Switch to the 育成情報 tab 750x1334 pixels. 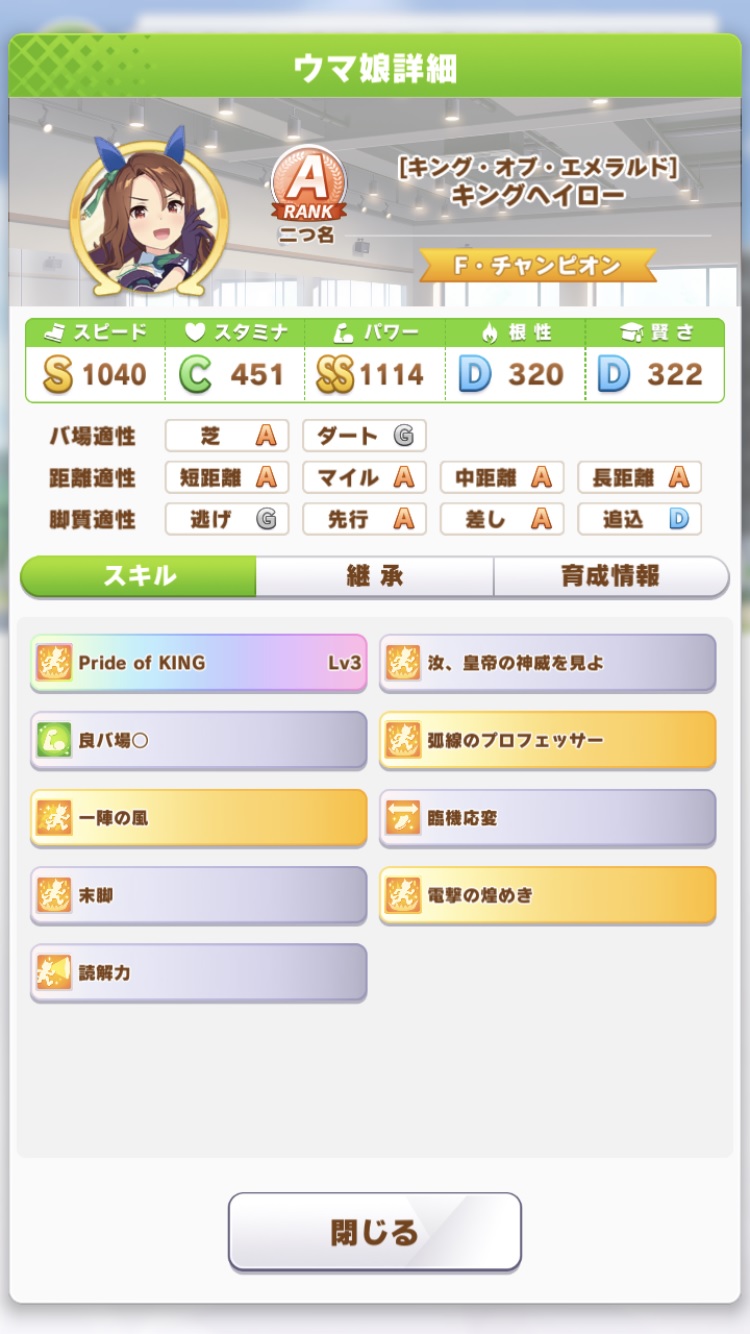tap(611, 576)
